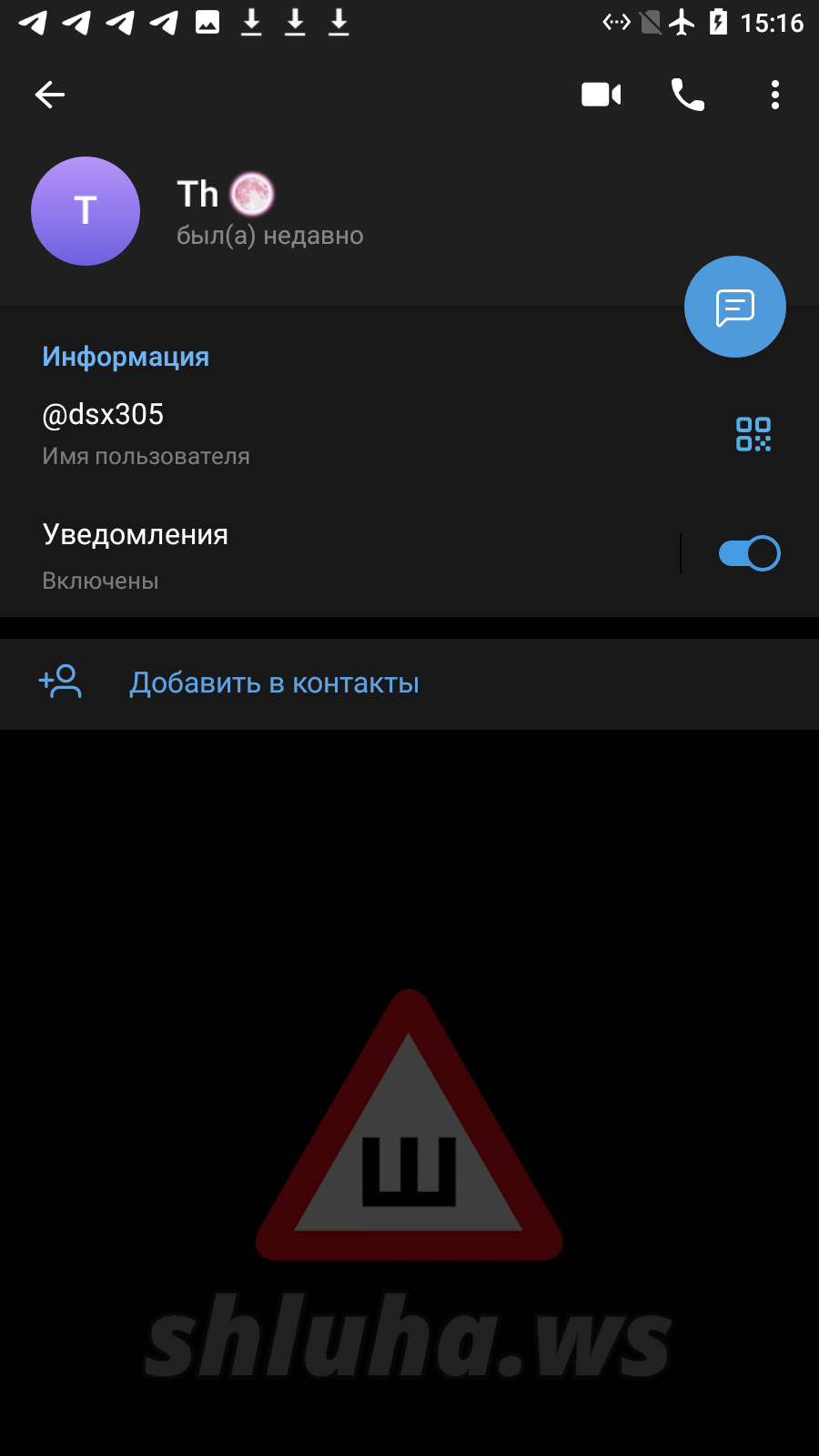Start a voice call
Image resolution: width=819 pixels, height=1456 pixels.
(x=687, y=95)
